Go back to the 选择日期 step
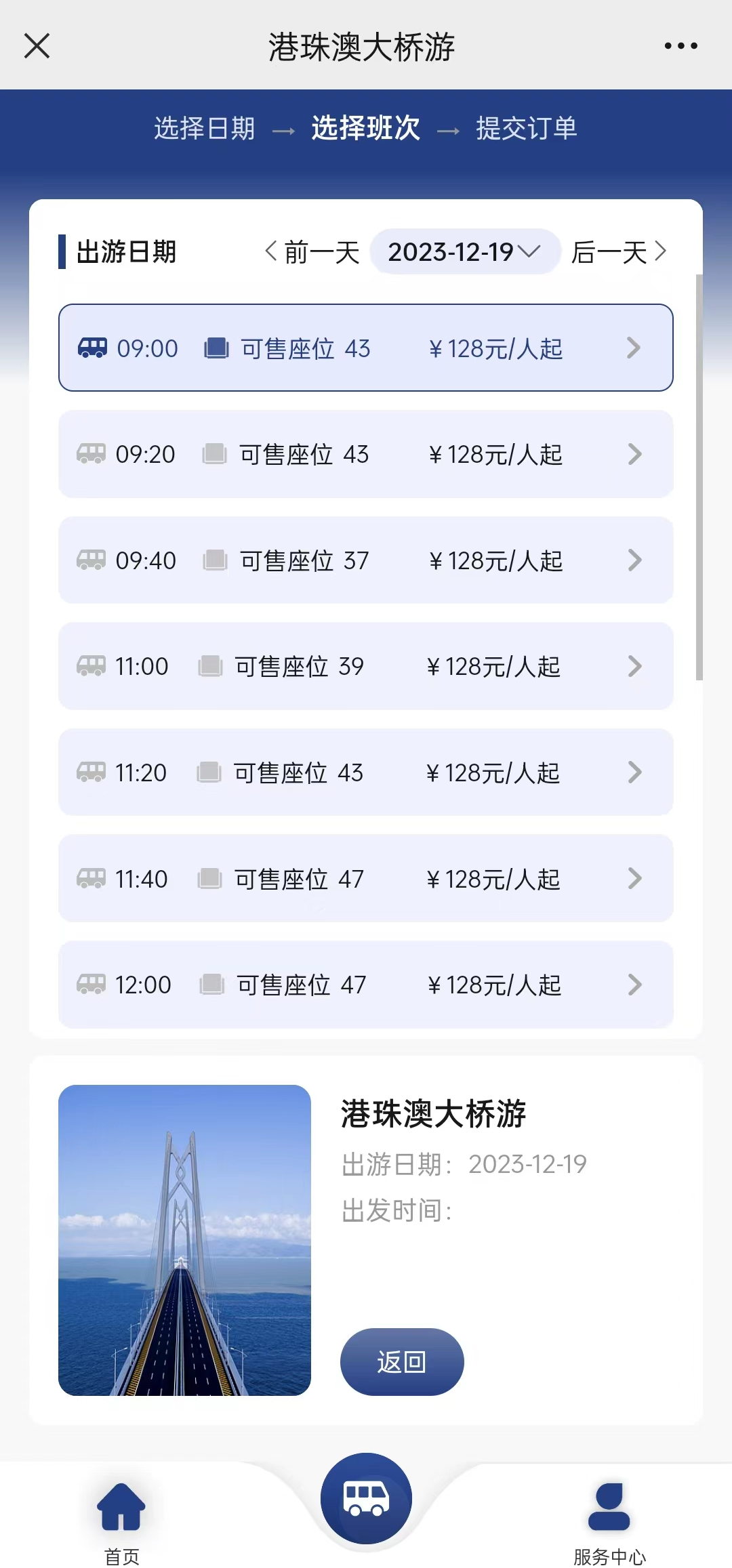Image resolution: width=732 pixels, height=1568 pixels. pos(204,129)
